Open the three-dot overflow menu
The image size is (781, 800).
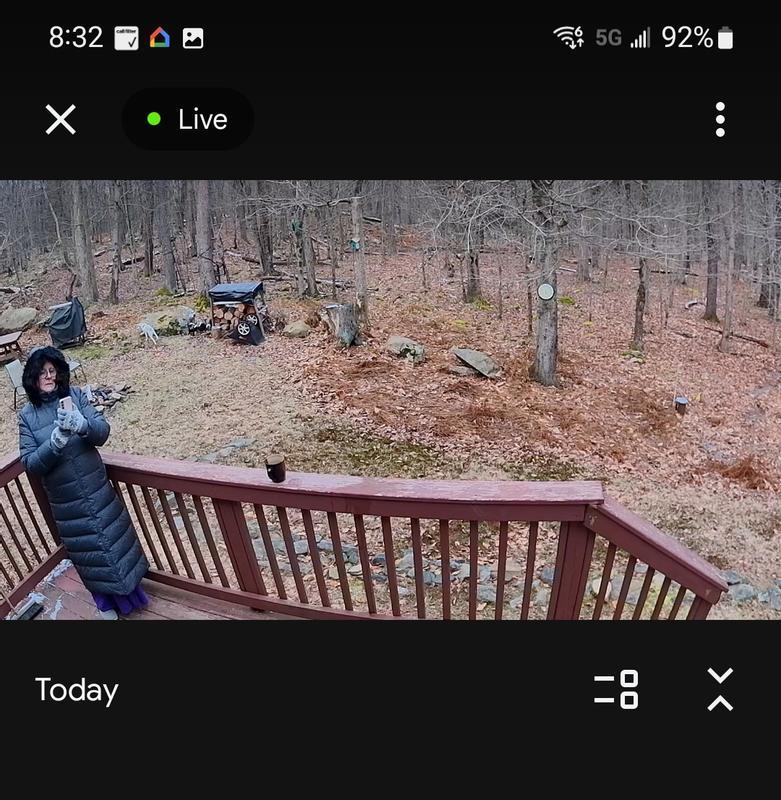pyautogui.click(x=720, y=120)
